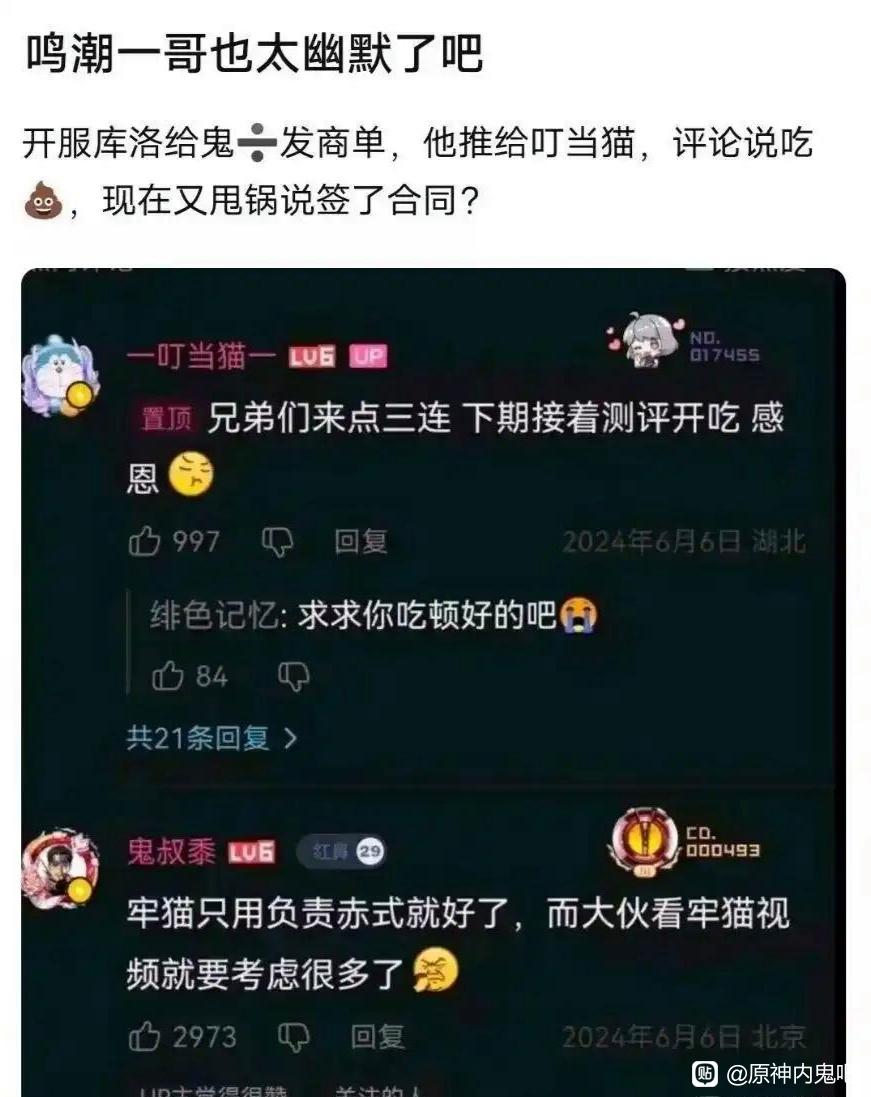Open the comment screenshot image in the post

(433, 680)
